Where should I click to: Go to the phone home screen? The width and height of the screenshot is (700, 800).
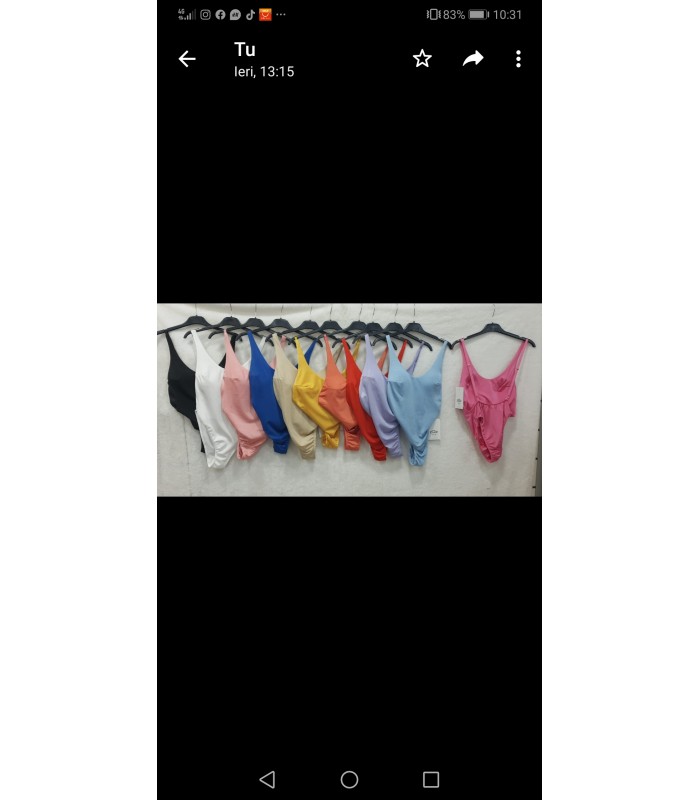click(x=349, y=779)
